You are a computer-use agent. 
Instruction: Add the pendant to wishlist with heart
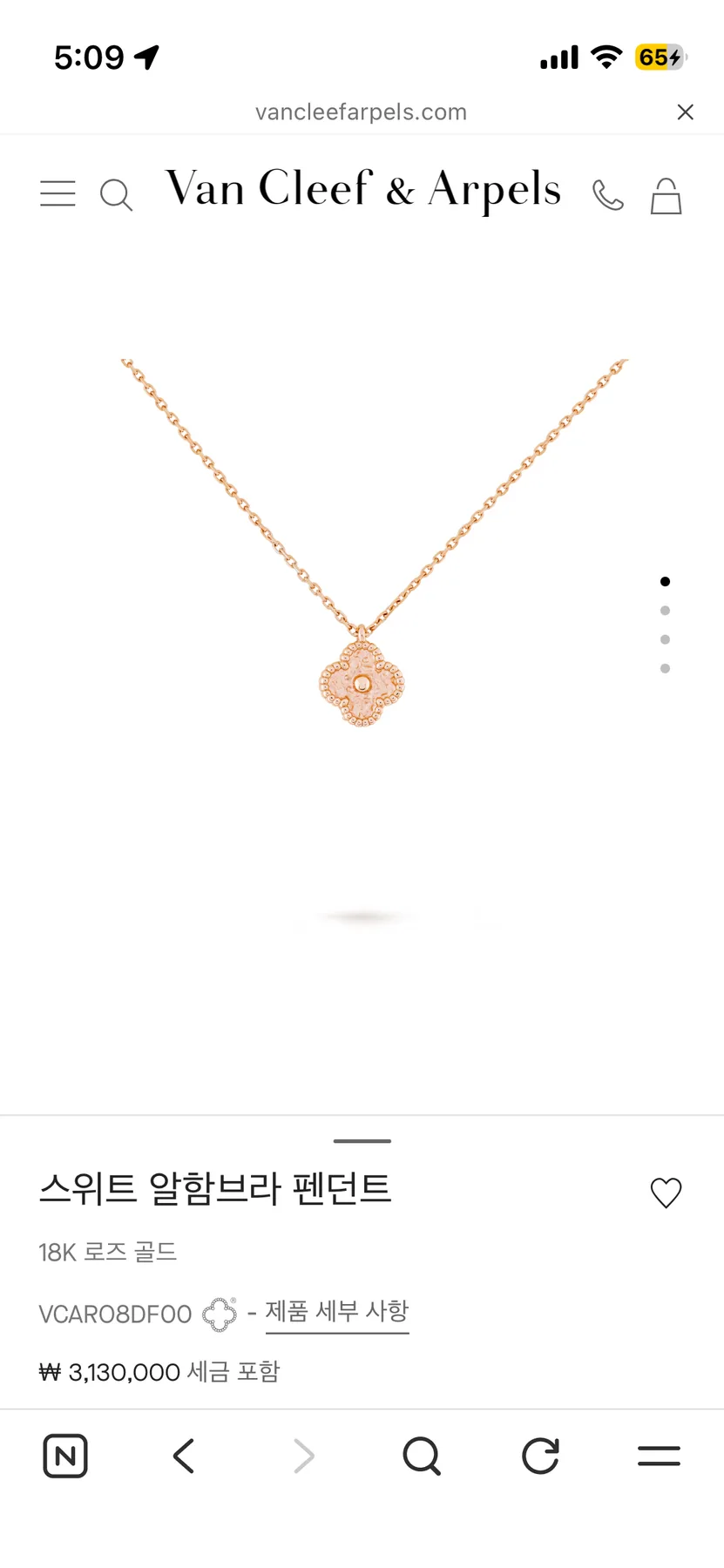tap(666, 1193)
